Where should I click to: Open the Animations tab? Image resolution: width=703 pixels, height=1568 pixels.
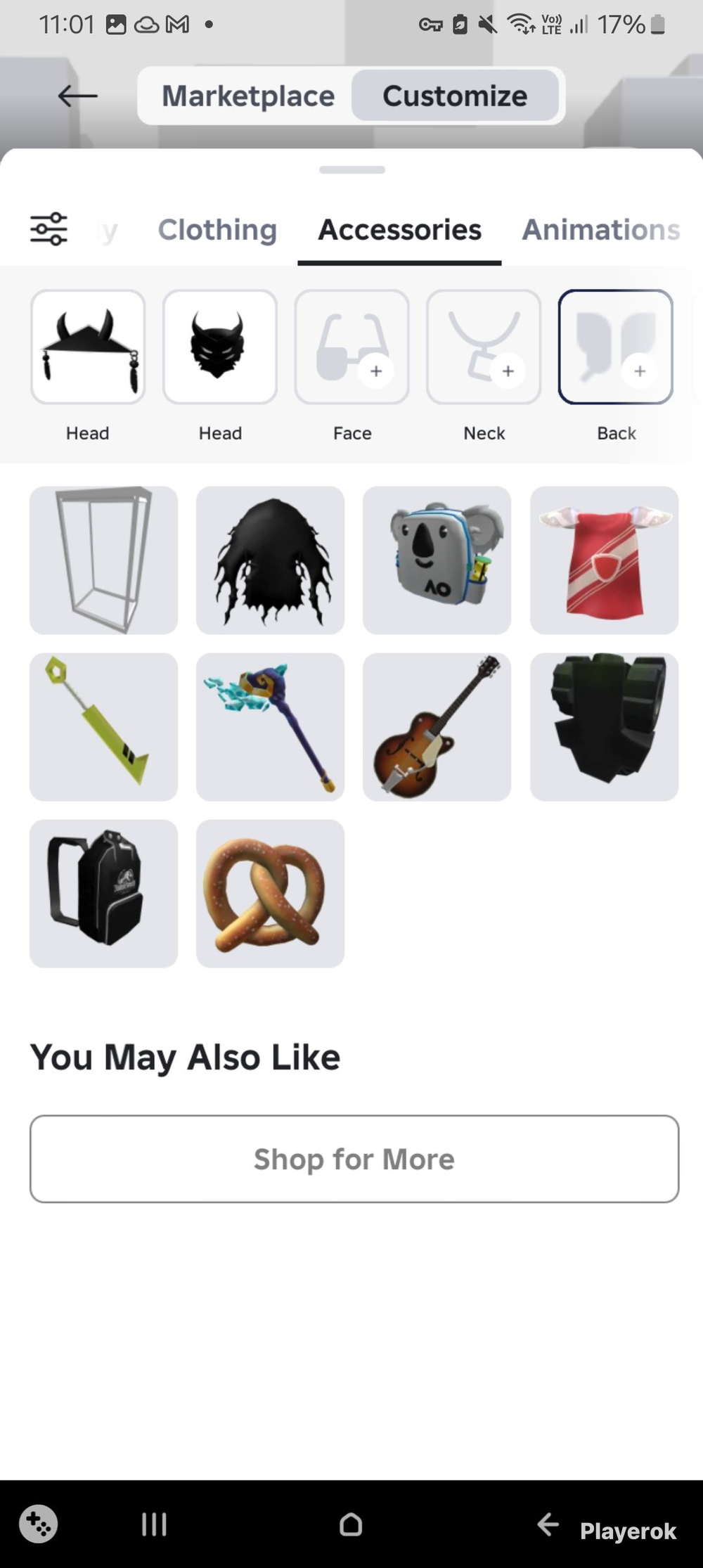pyautogui.click(x=600, y=230)
